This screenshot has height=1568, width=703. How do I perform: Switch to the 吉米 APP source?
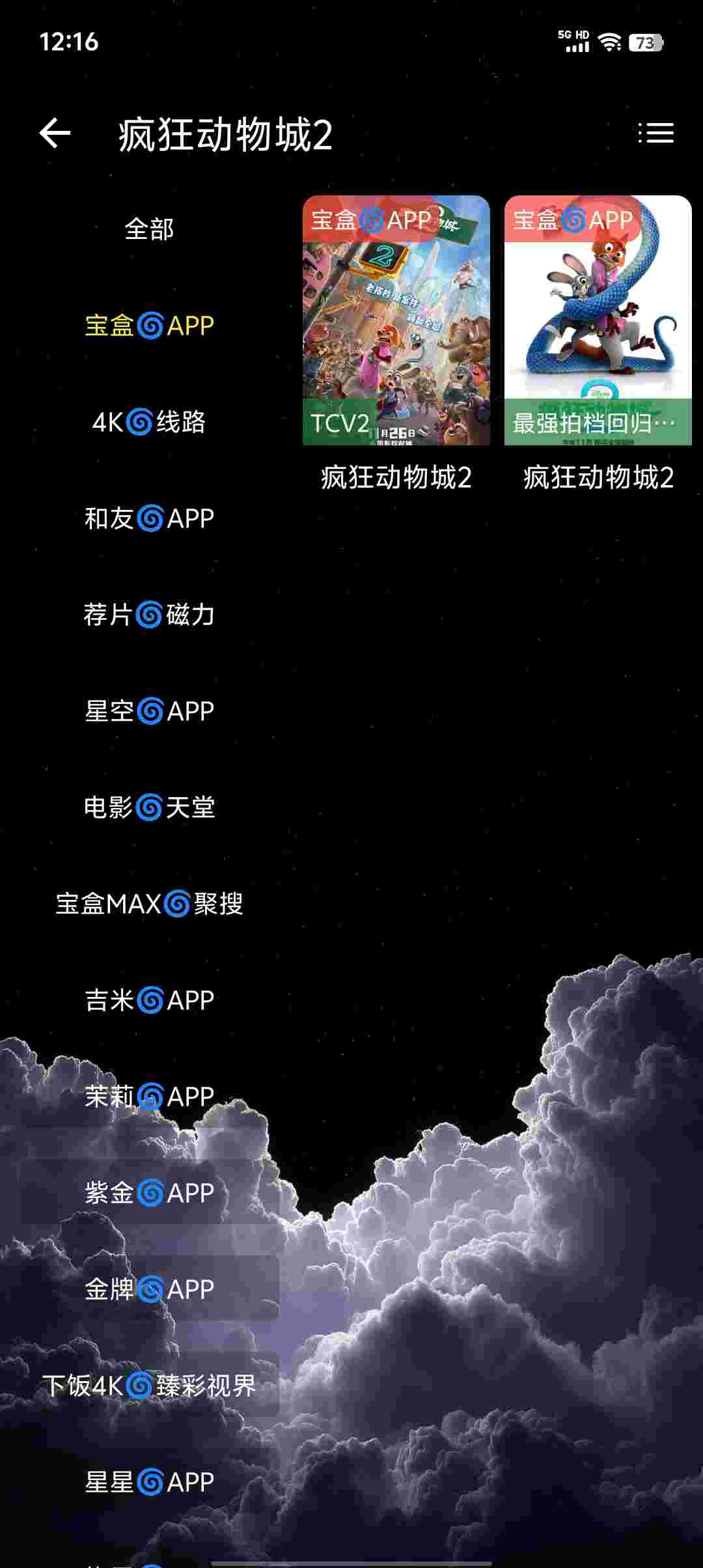pyautogui.click(x=149, y=1000)
